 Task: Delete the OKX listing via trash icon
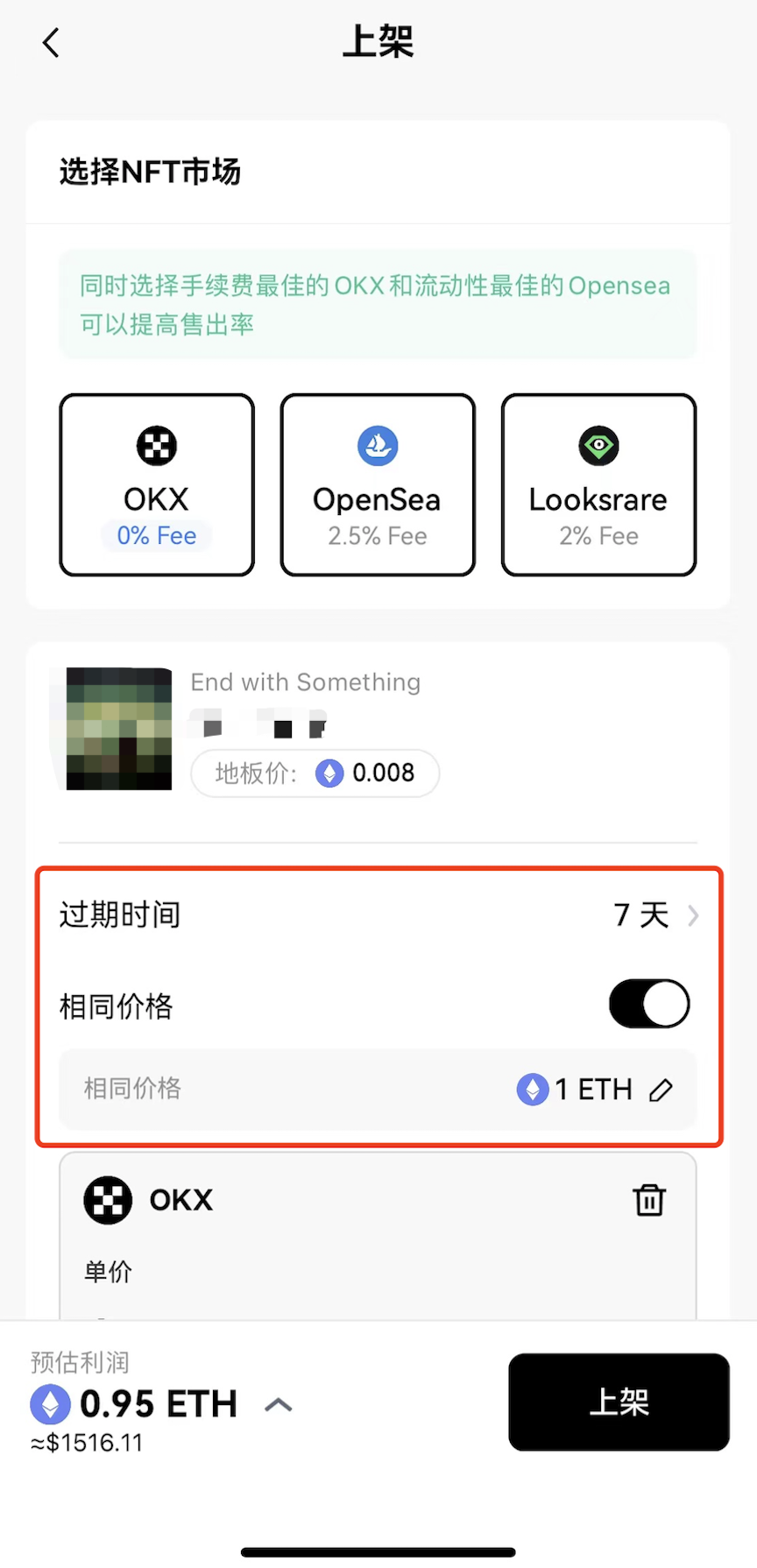648,1200
